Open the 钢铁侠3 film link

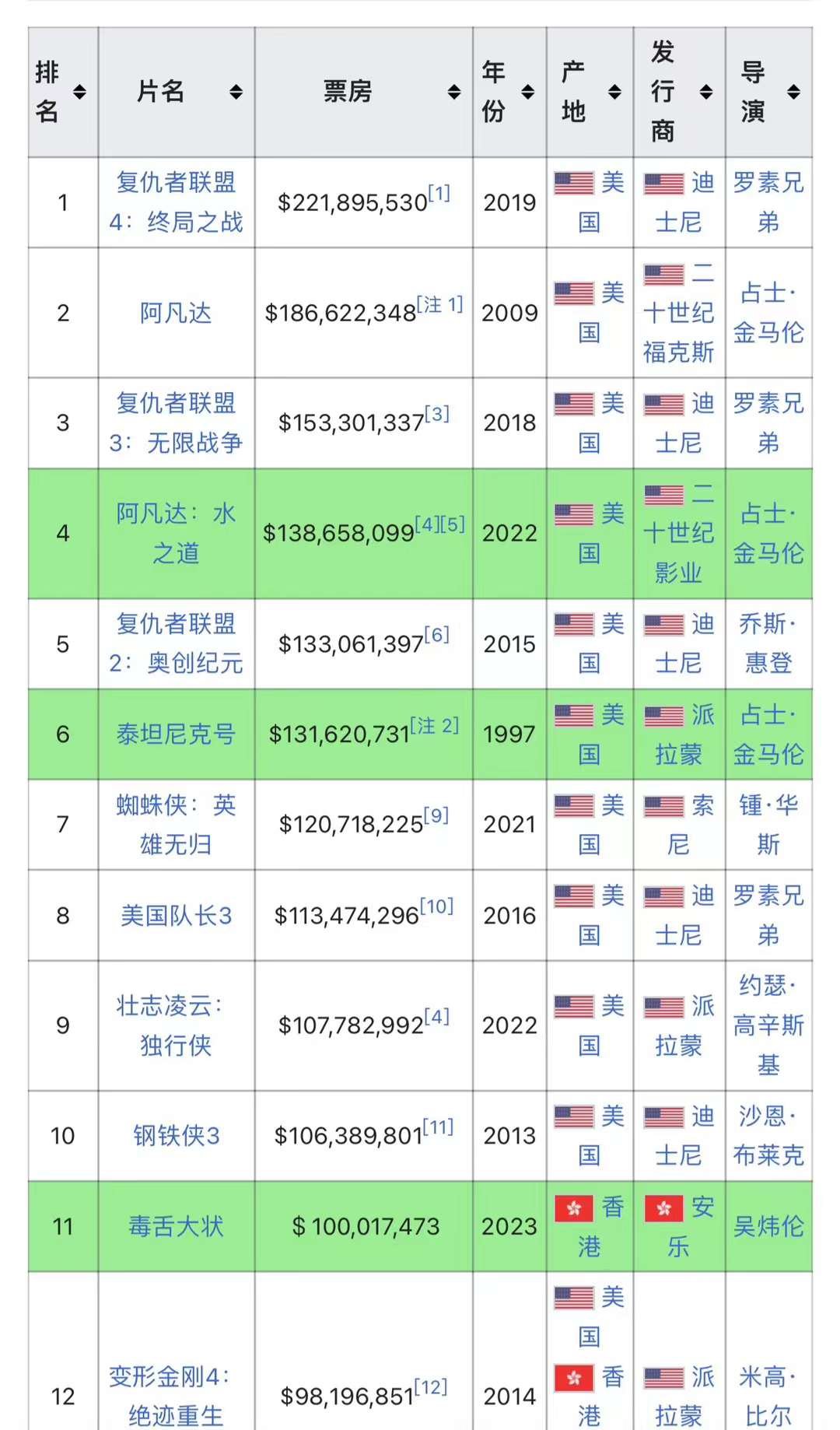[177, 1135]
